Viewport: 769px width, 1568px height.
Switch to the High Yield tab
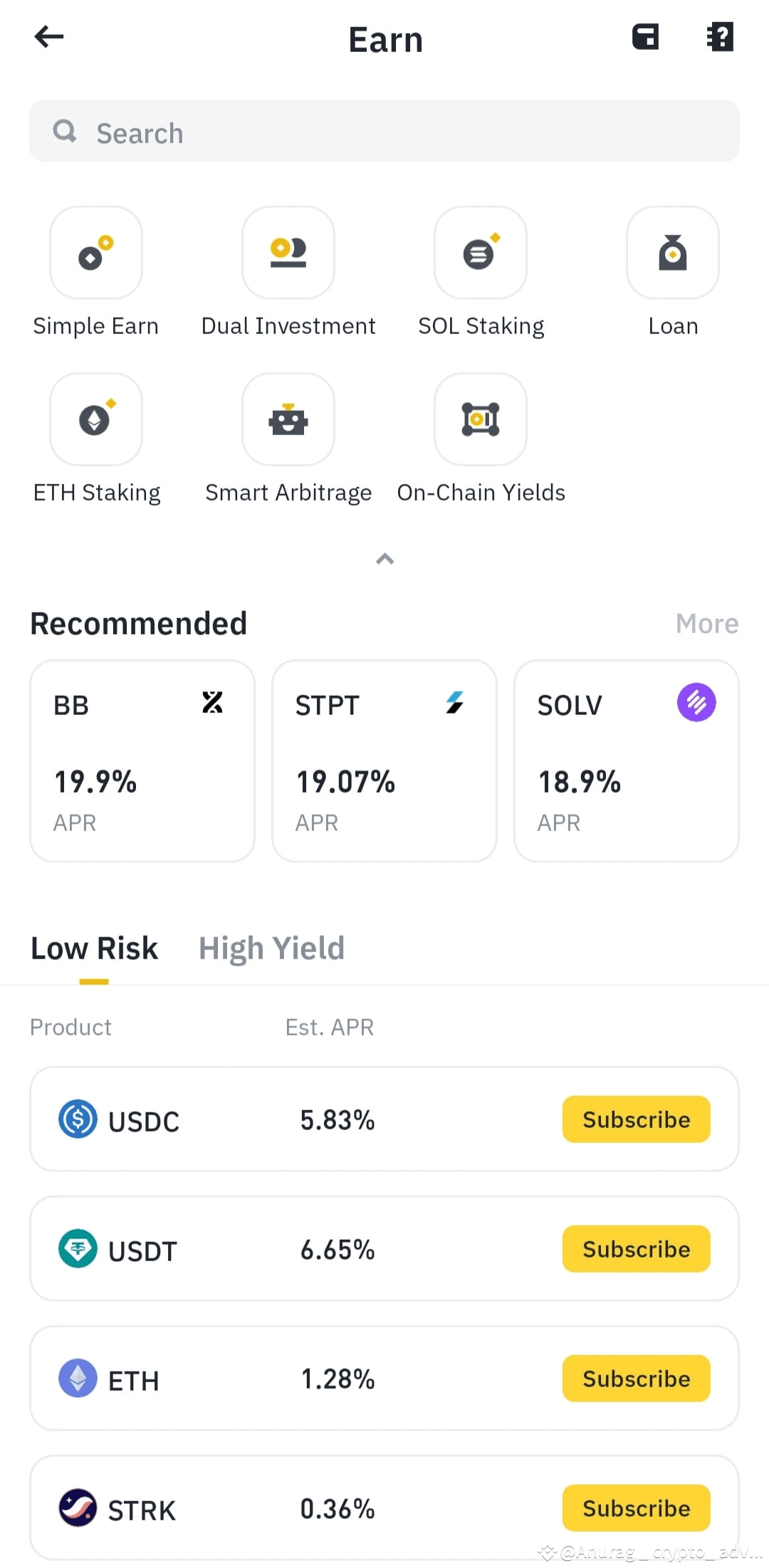tap(271, 948)
